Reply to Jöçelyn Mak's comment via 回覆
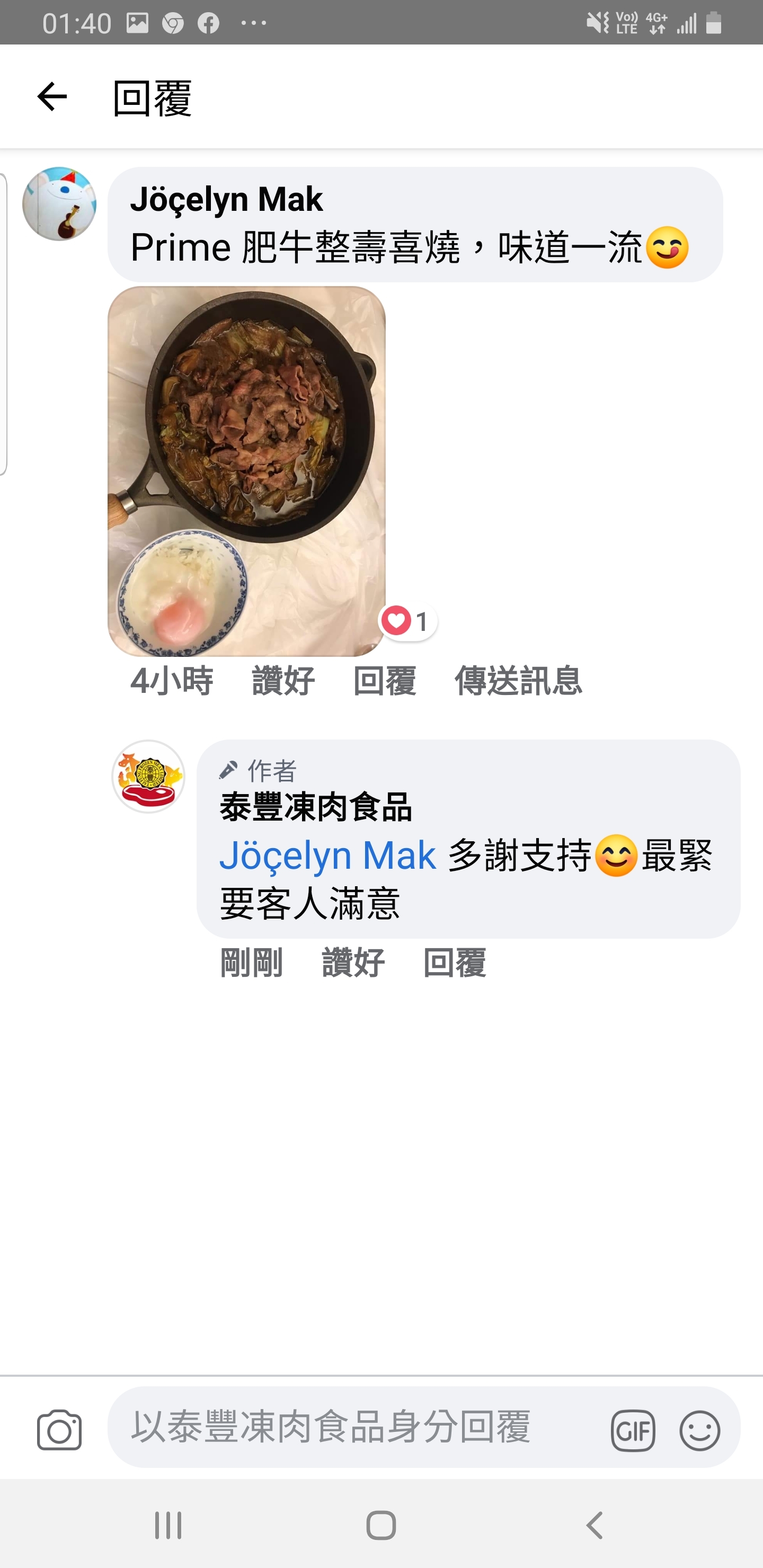Screen dimensions: 763x1568 click(x=385, y=681)
